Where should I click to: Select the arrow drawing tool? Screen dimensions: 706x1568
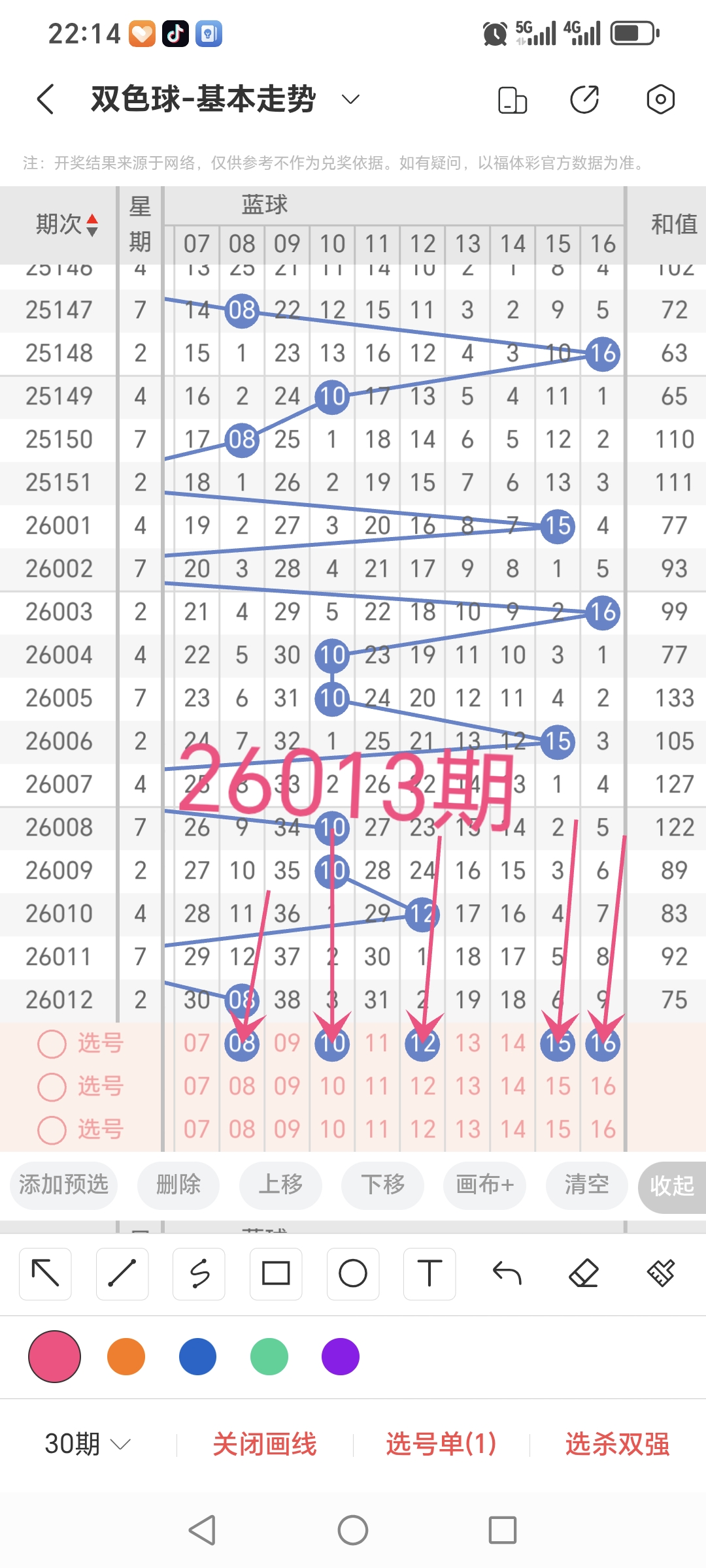point(44,1273)
